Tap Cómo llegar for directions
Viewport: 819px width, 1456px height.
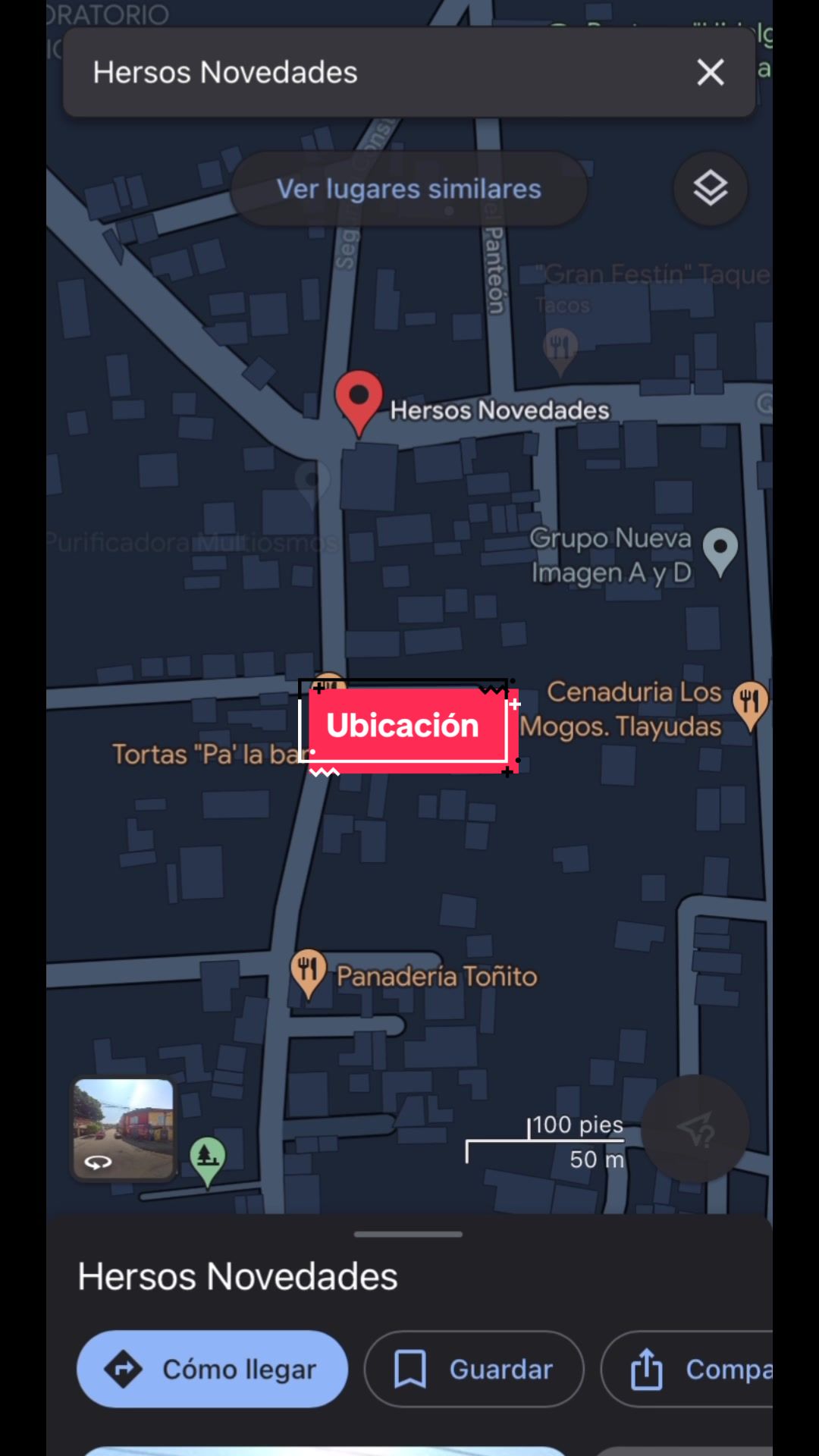pos(212,1370)
